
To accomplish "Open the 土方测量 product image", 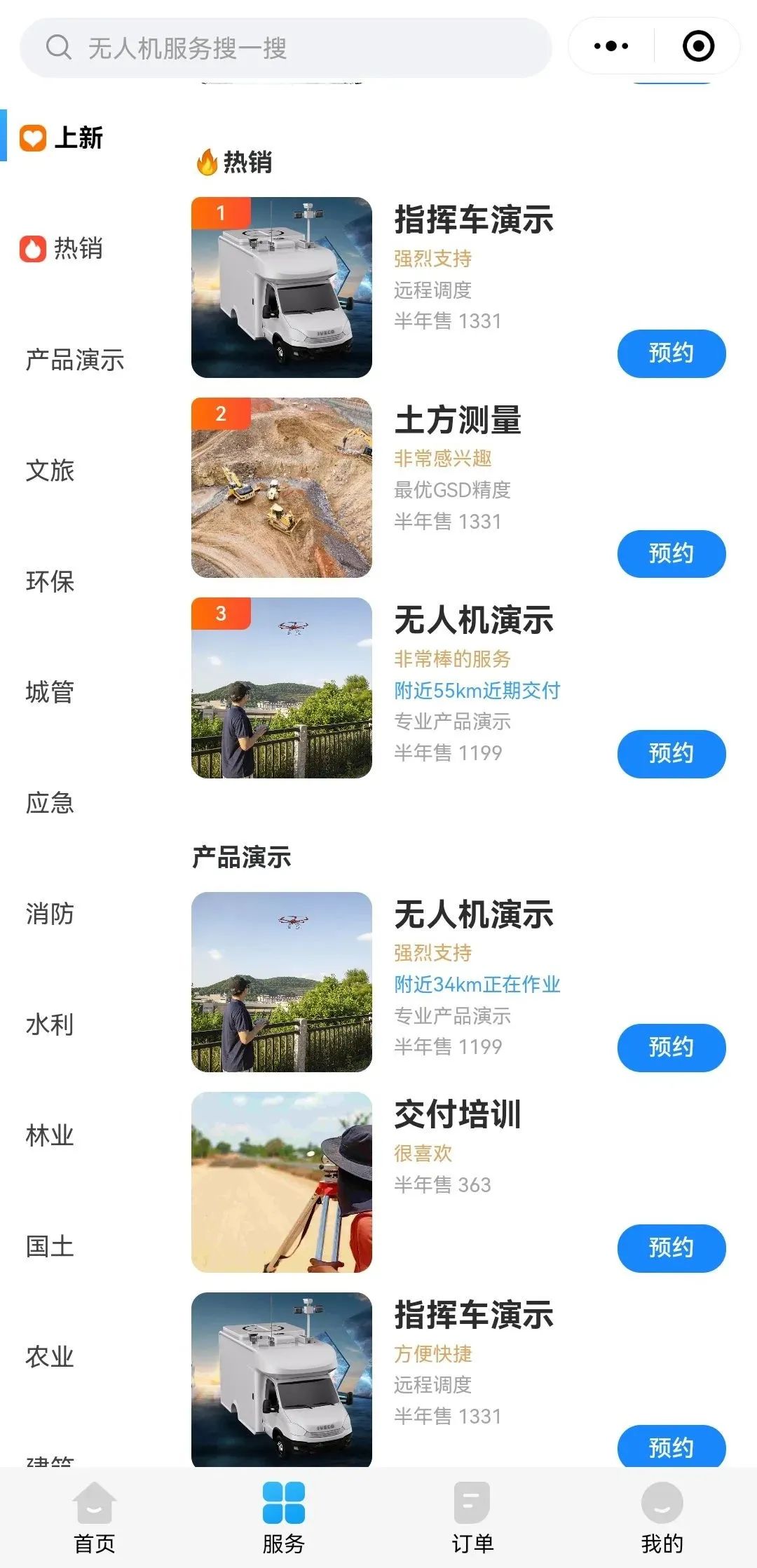I will click(281, 488).
